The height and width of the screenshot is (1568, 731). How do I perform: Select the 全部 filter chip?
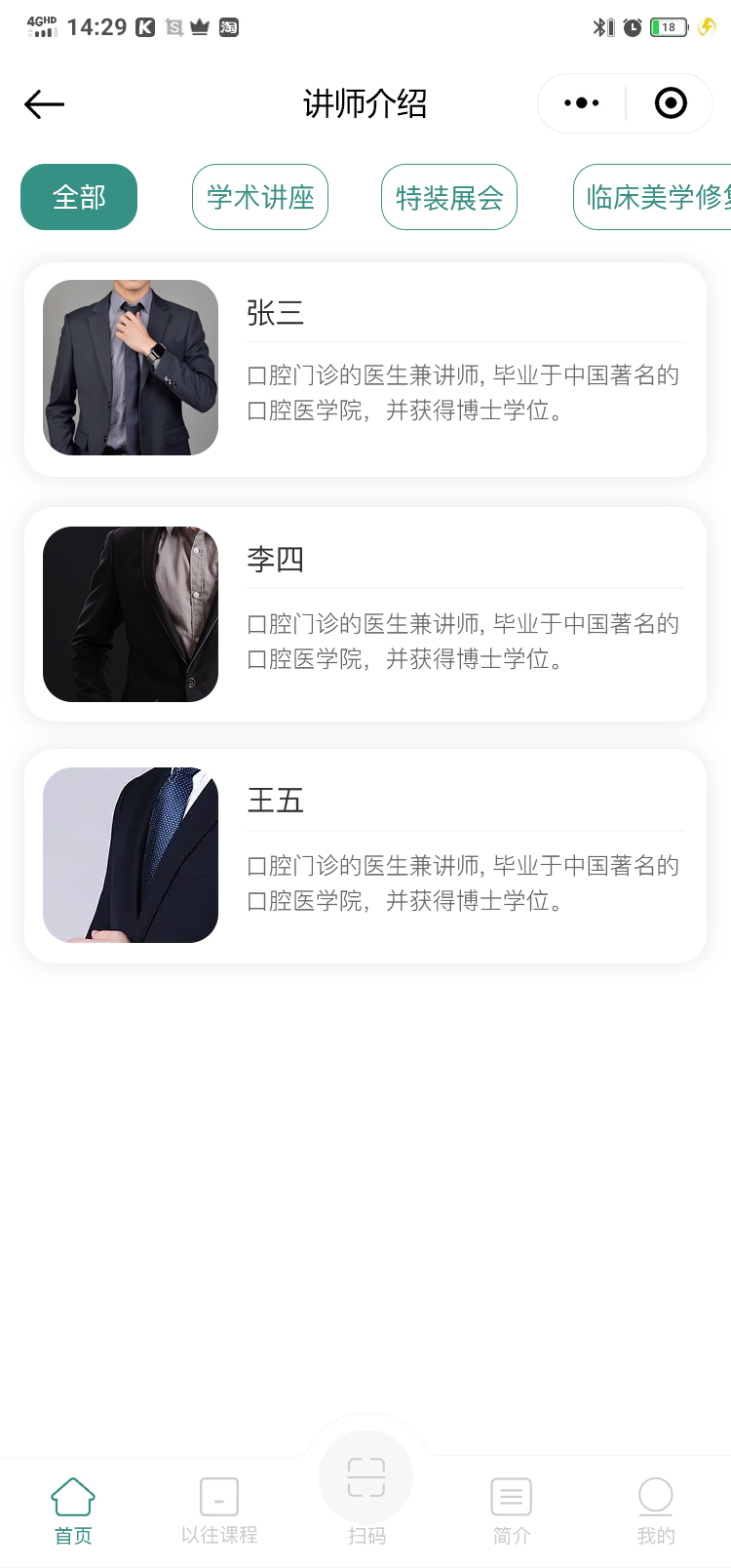pos(79,197)
